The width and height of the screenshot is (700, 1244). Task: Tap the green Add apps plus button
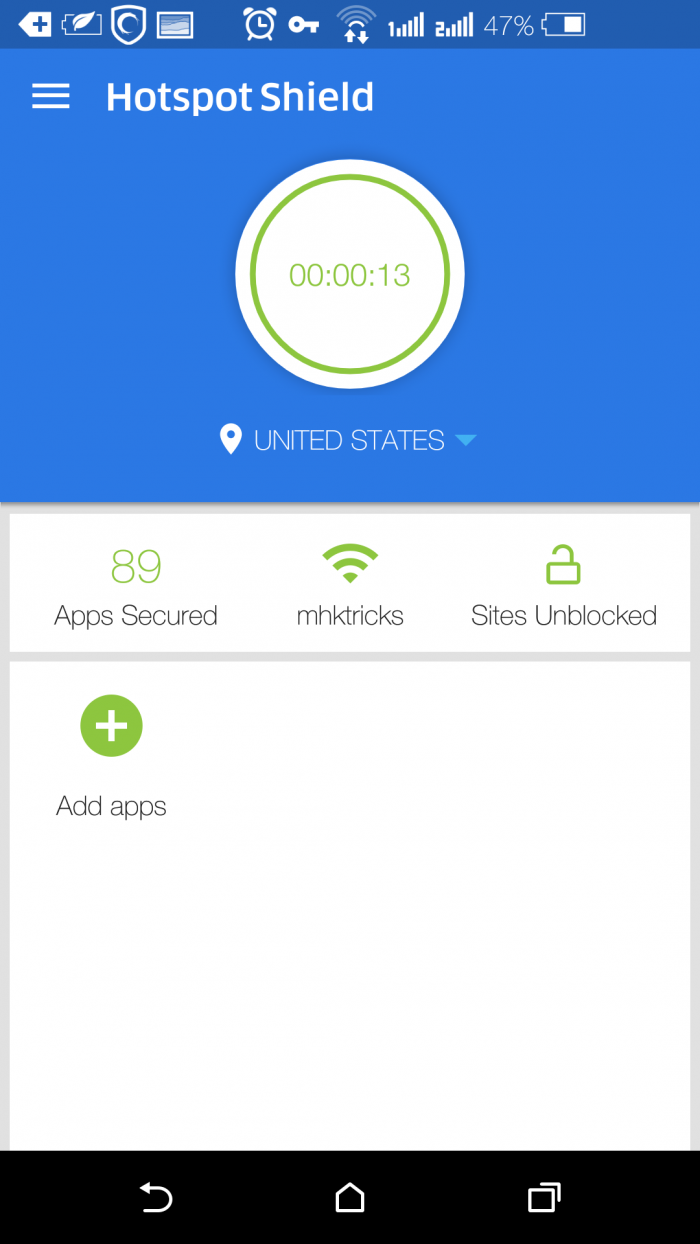[111, 726]
